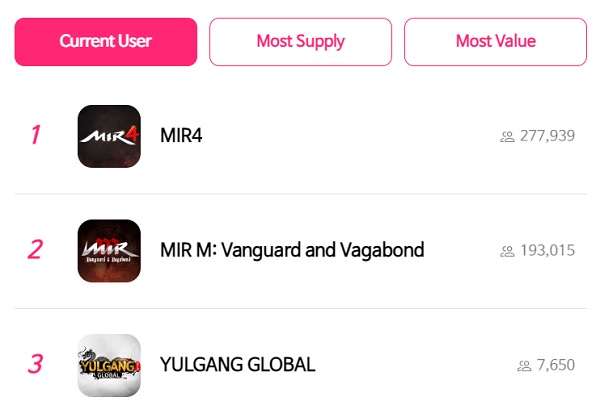Switch to the Most Value tab
Viewport: 600px width, 418px height.
pyautogui.click(x=495, y=42)
